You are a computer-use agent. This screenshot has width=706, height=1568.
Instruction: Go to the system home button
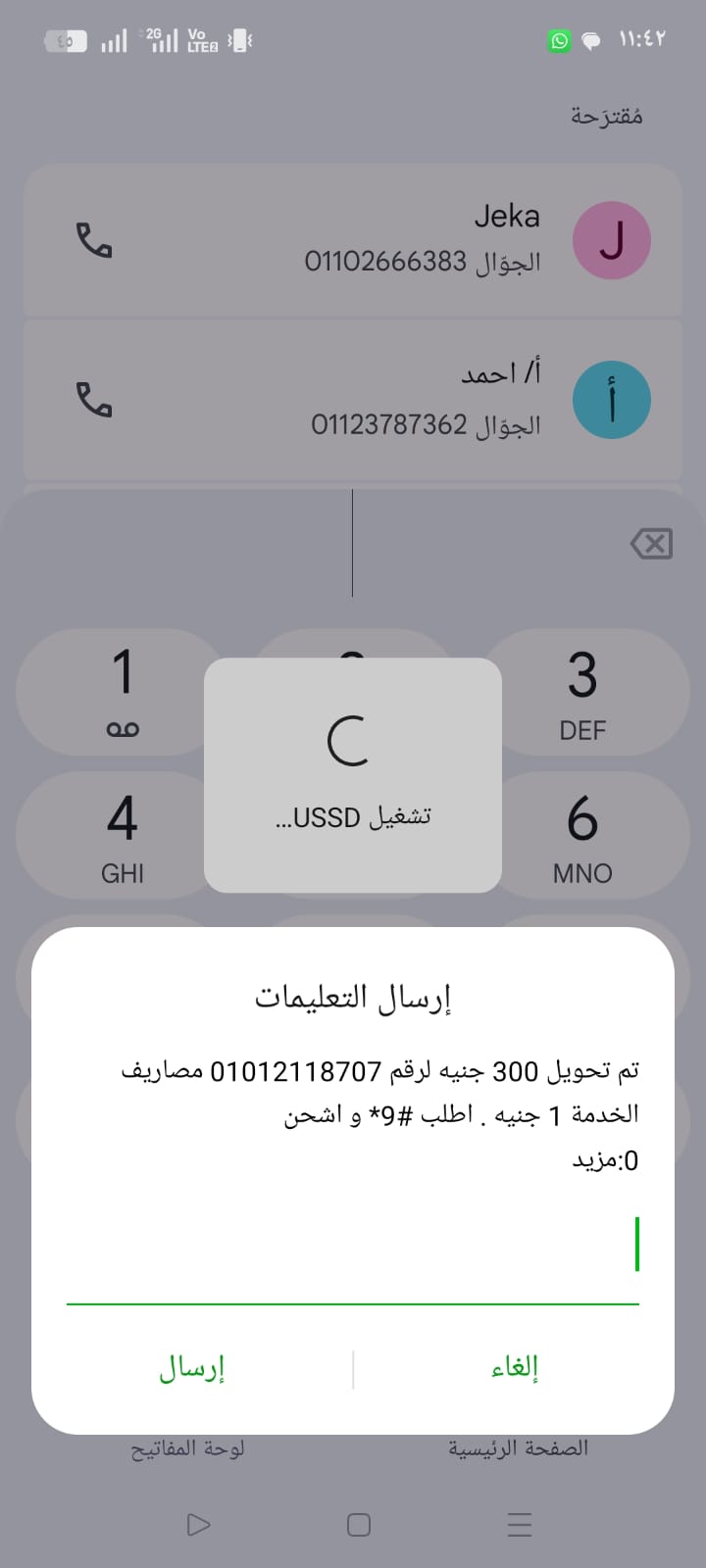(x=359, y=1525)
